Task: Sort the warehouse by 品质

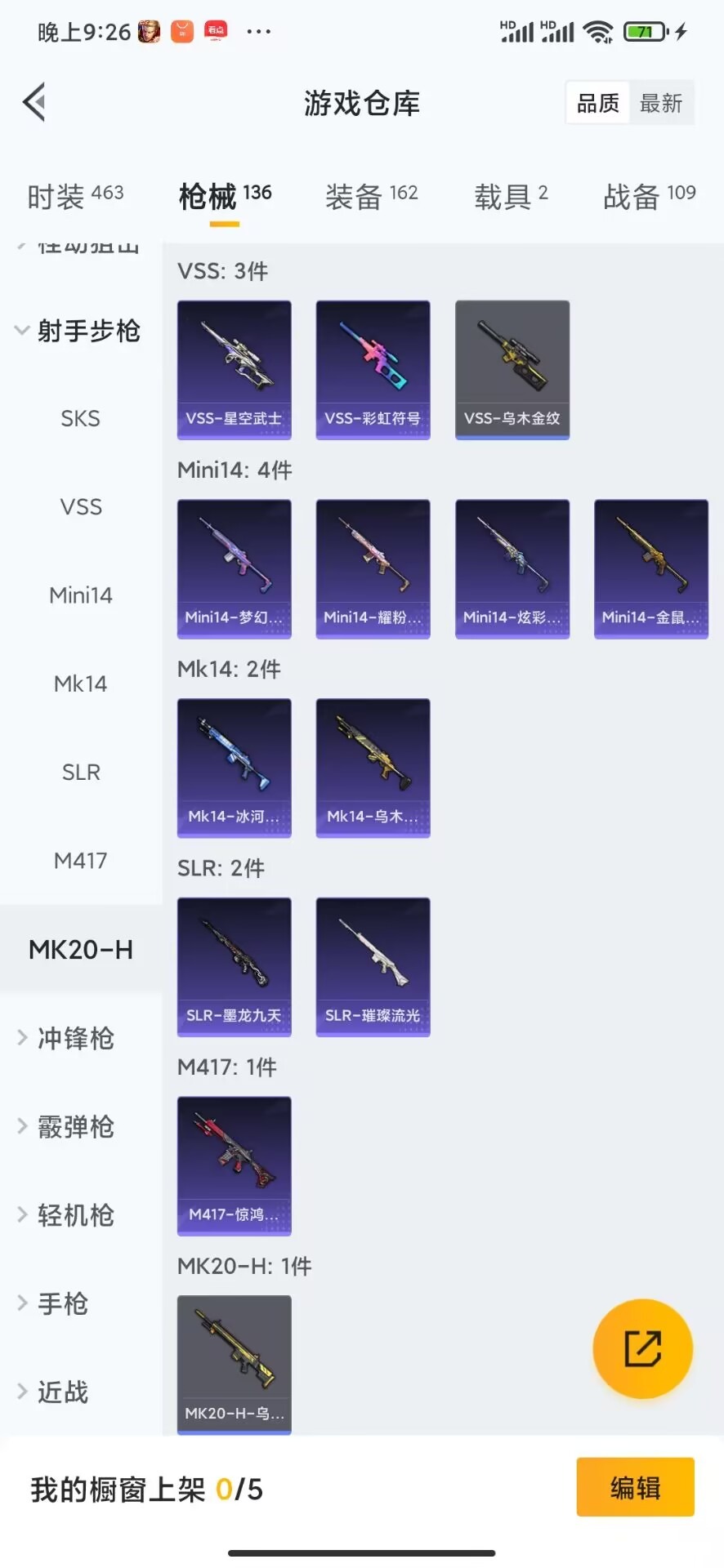Action: [598, 103]
